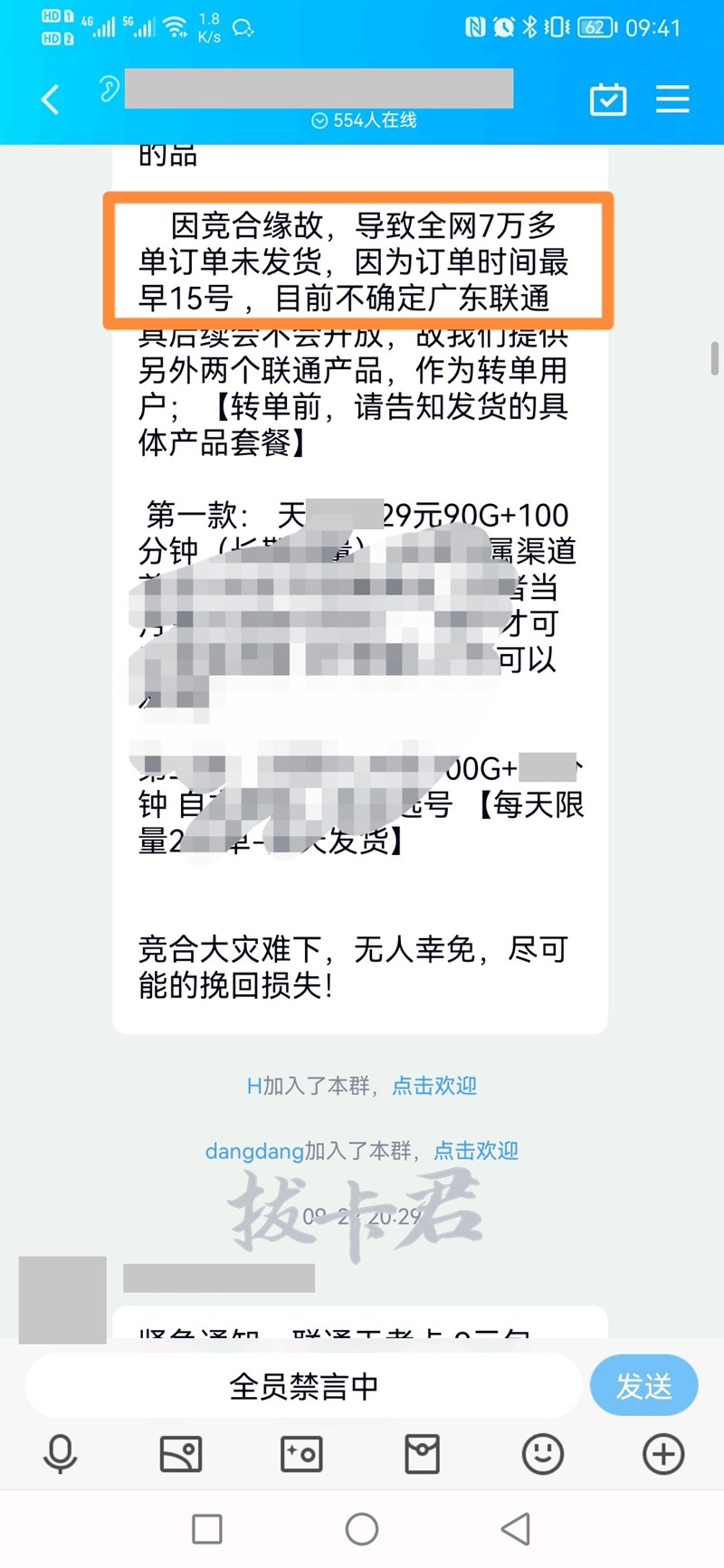724x1568 pixels.
Task: Tap the system home button
Action: point(362,1529)
